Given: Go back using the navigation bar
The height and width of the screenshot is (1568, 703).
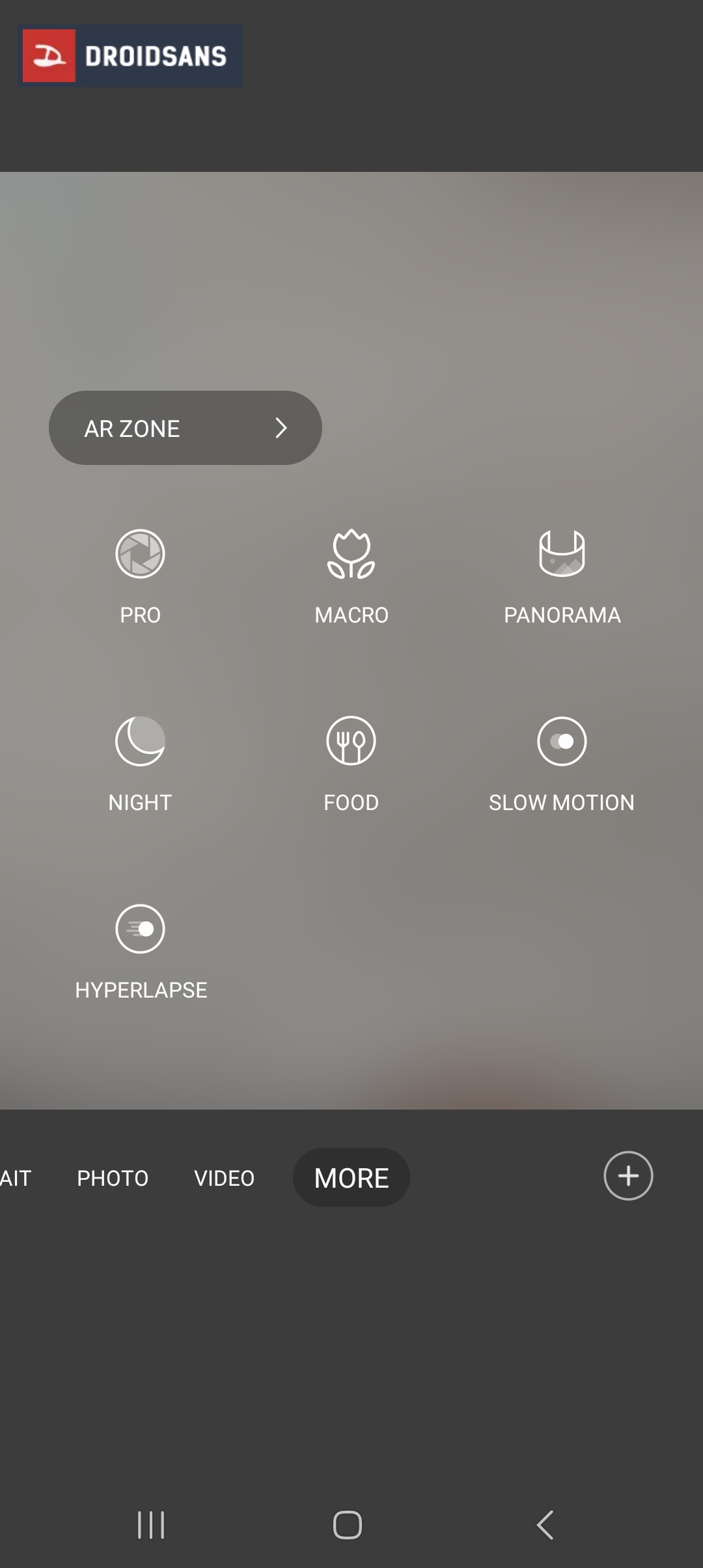Looking at the screenshot, I should (x=545, y=1525).
